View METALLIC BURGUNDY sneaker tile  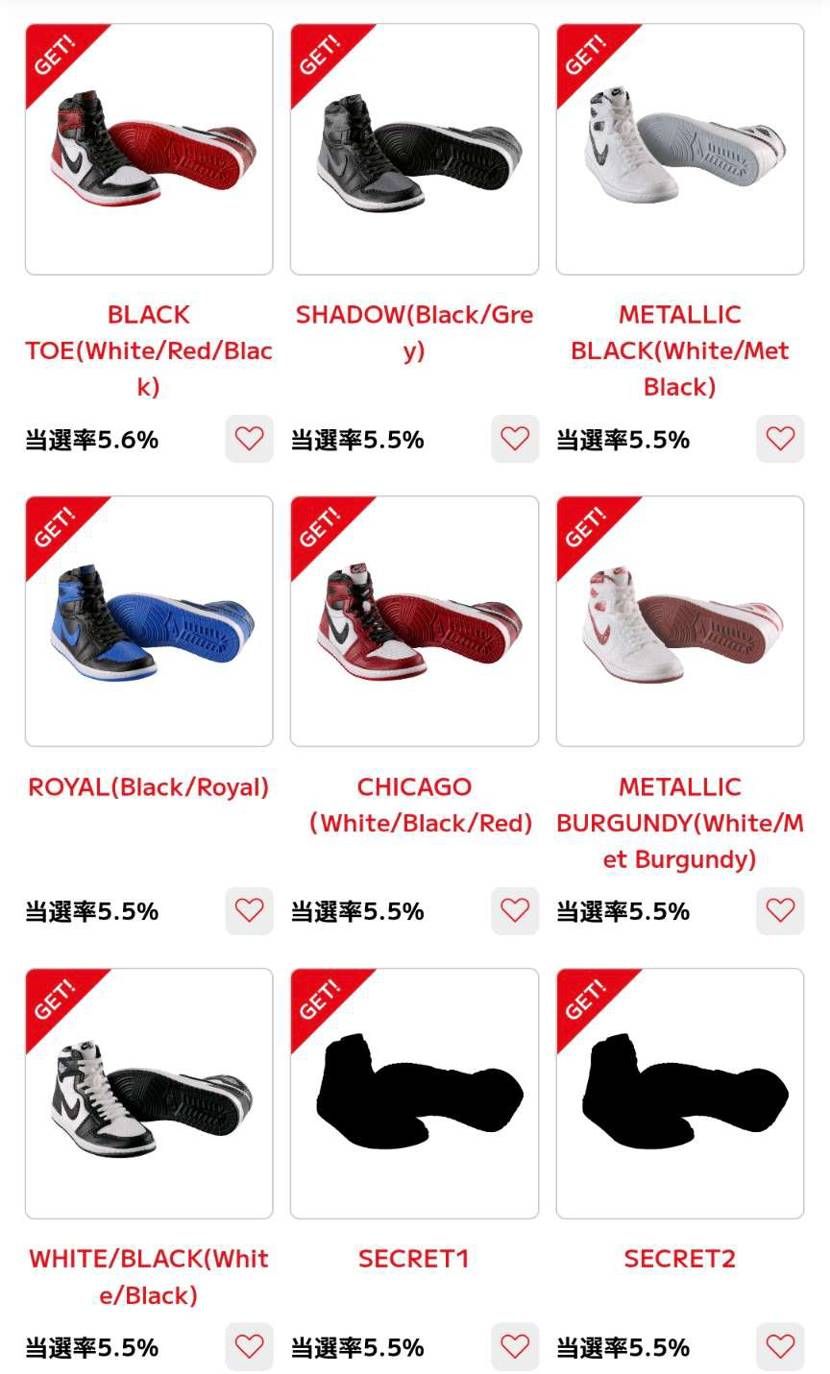click(680, 621)
